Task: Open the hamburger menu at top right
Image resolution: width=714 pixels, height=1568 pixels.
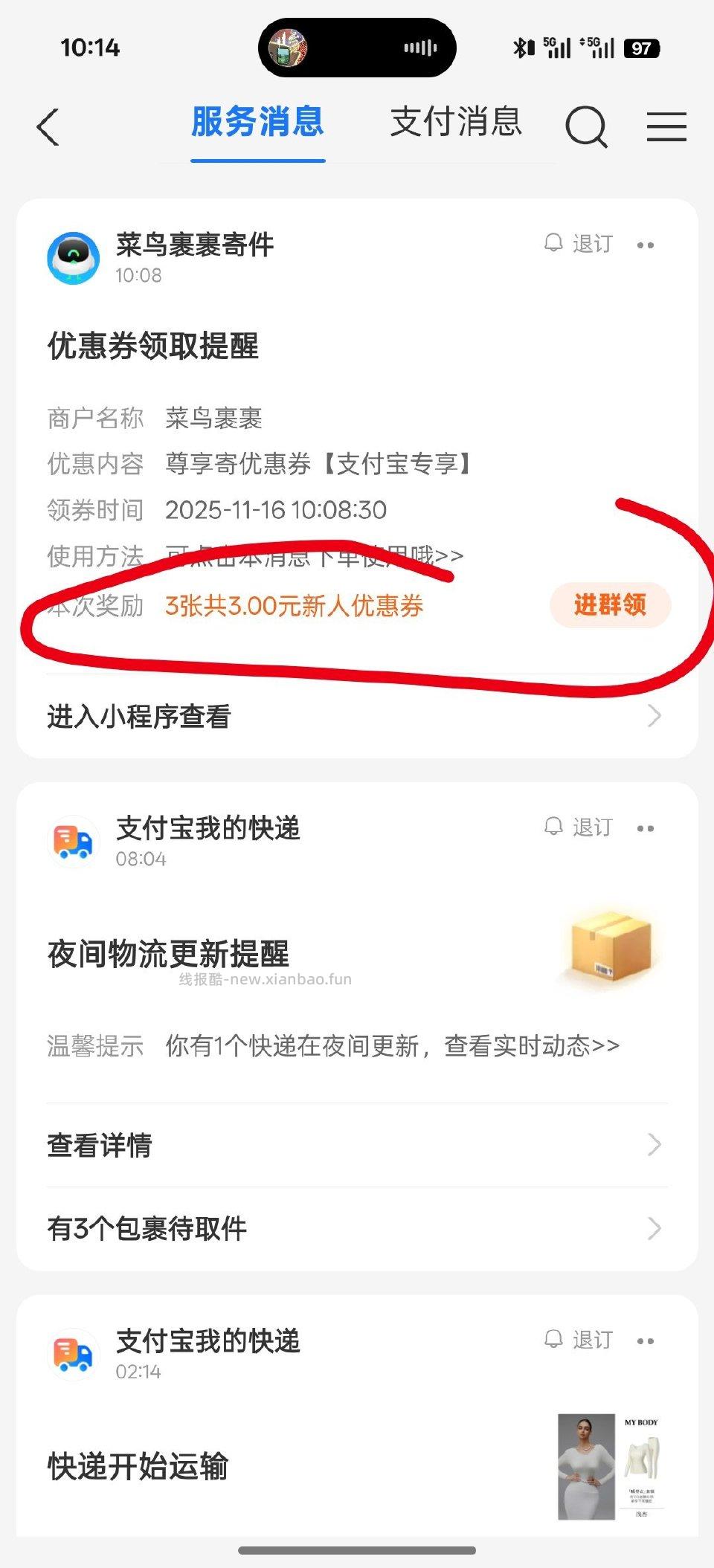Action: 666,126
